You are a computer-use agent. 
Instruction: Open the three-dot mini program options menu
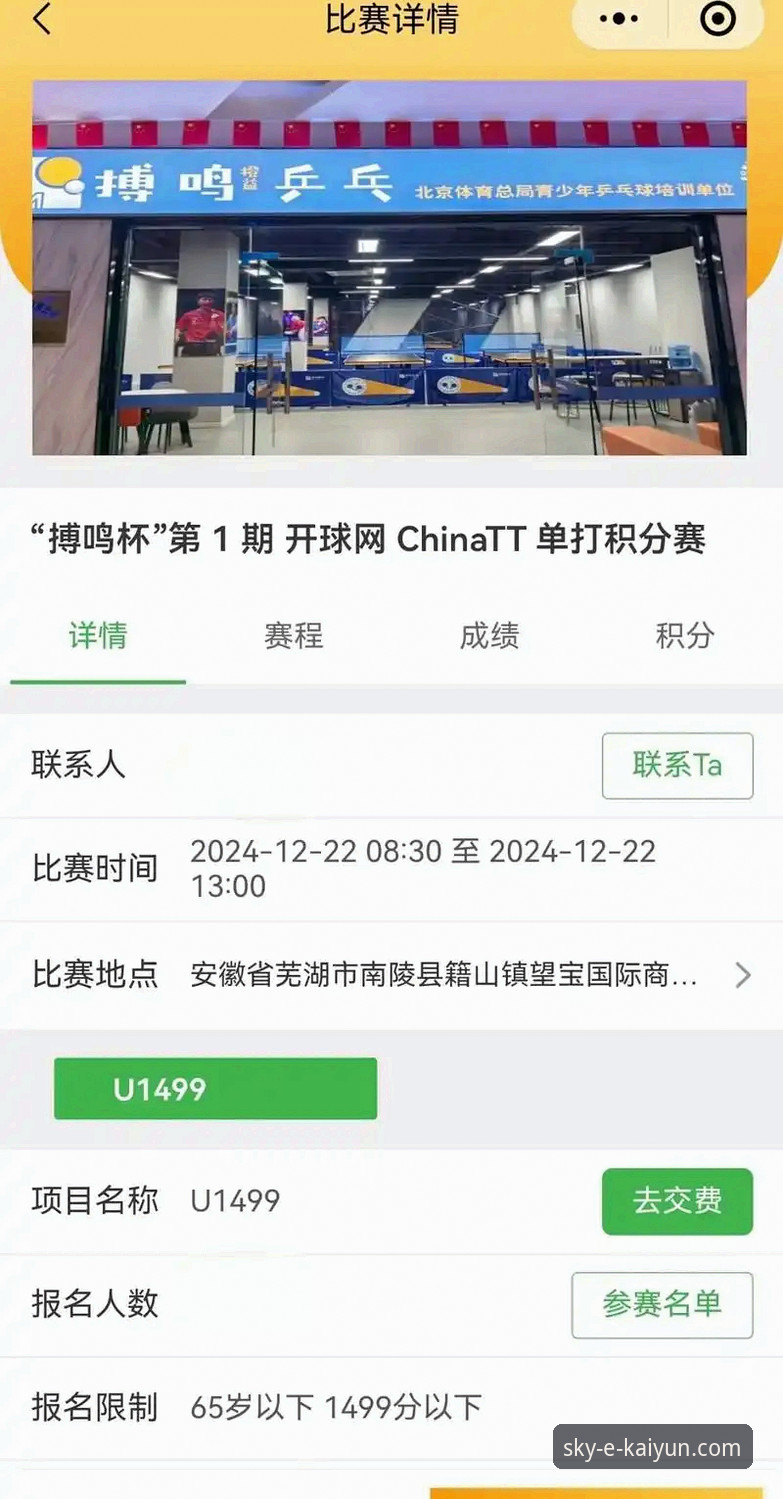pos(617,19)
